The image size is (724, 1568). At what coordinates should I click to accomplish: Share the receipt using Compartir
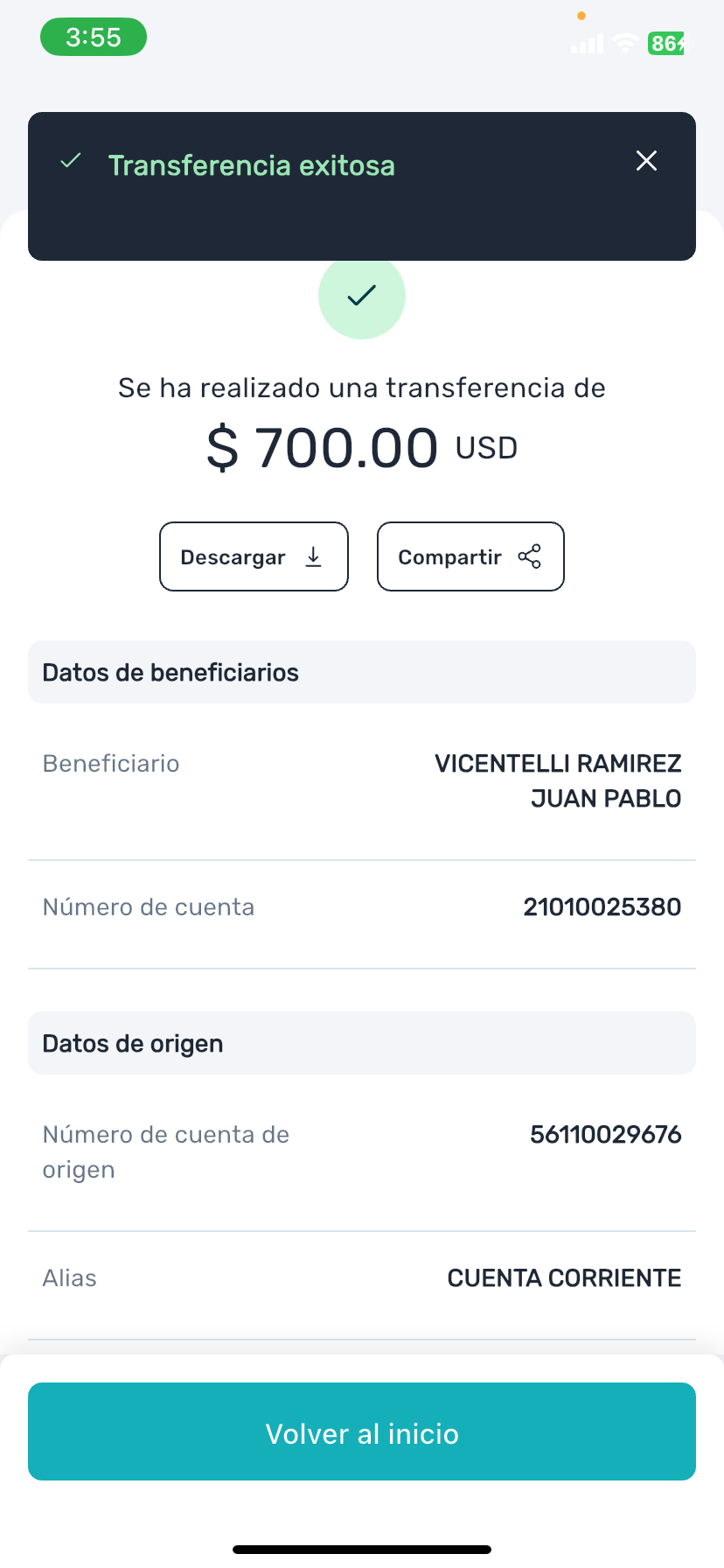(470, 556)
